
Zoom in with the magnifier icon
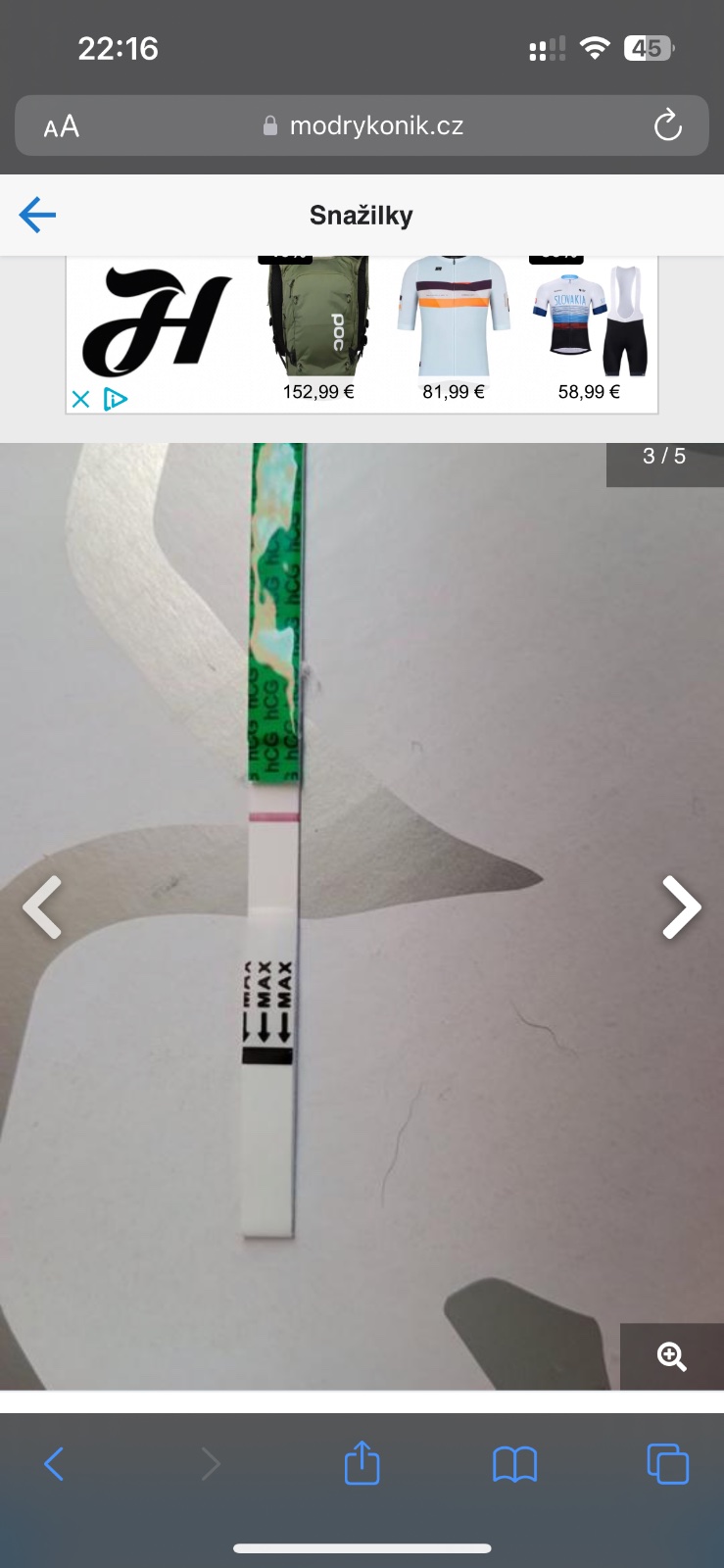pos(672,1356)
